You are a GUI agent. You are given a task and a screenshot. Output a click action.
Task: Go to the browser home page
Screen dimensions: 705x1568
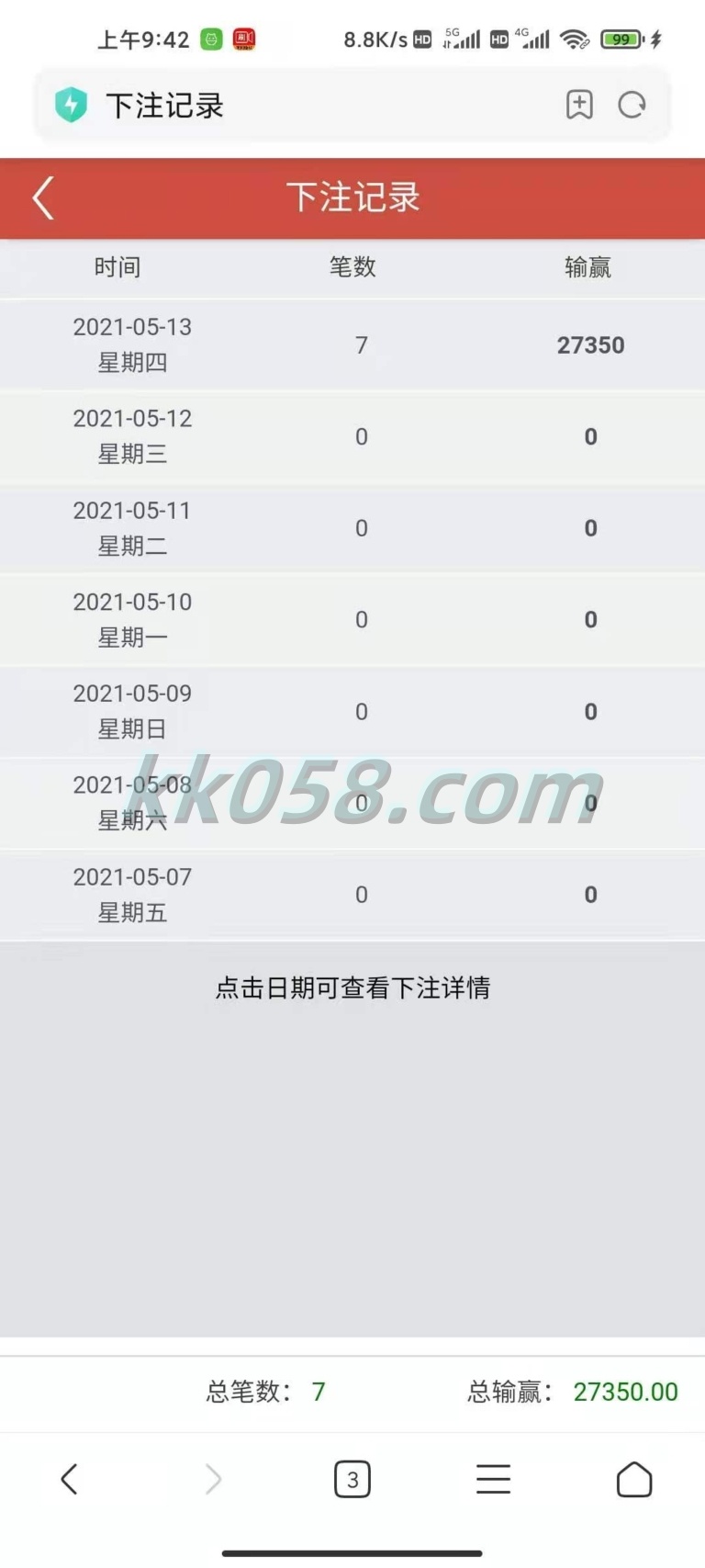(x=634, y=1479)
